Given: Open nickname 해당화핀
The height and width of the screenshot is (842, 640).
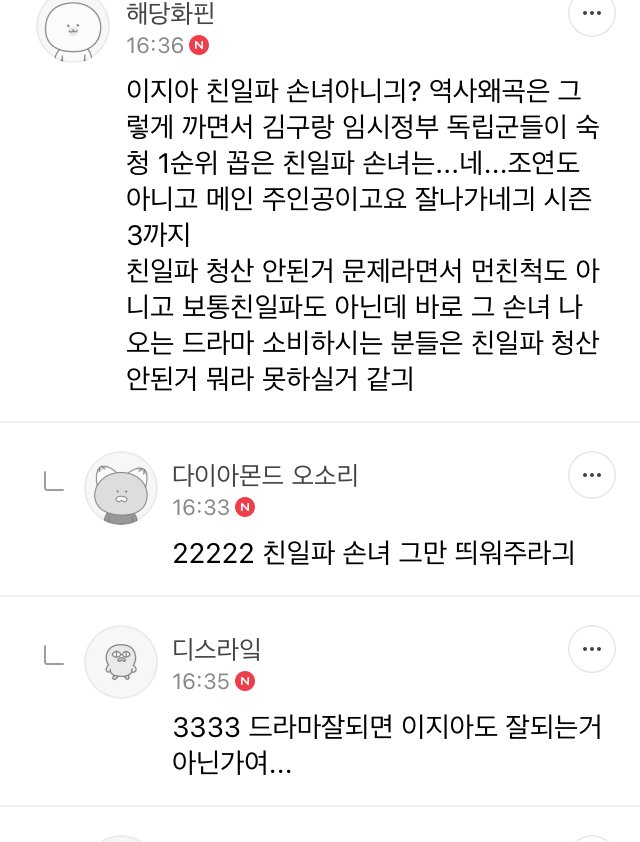Looking at the screenshot, I should point(172,14).
